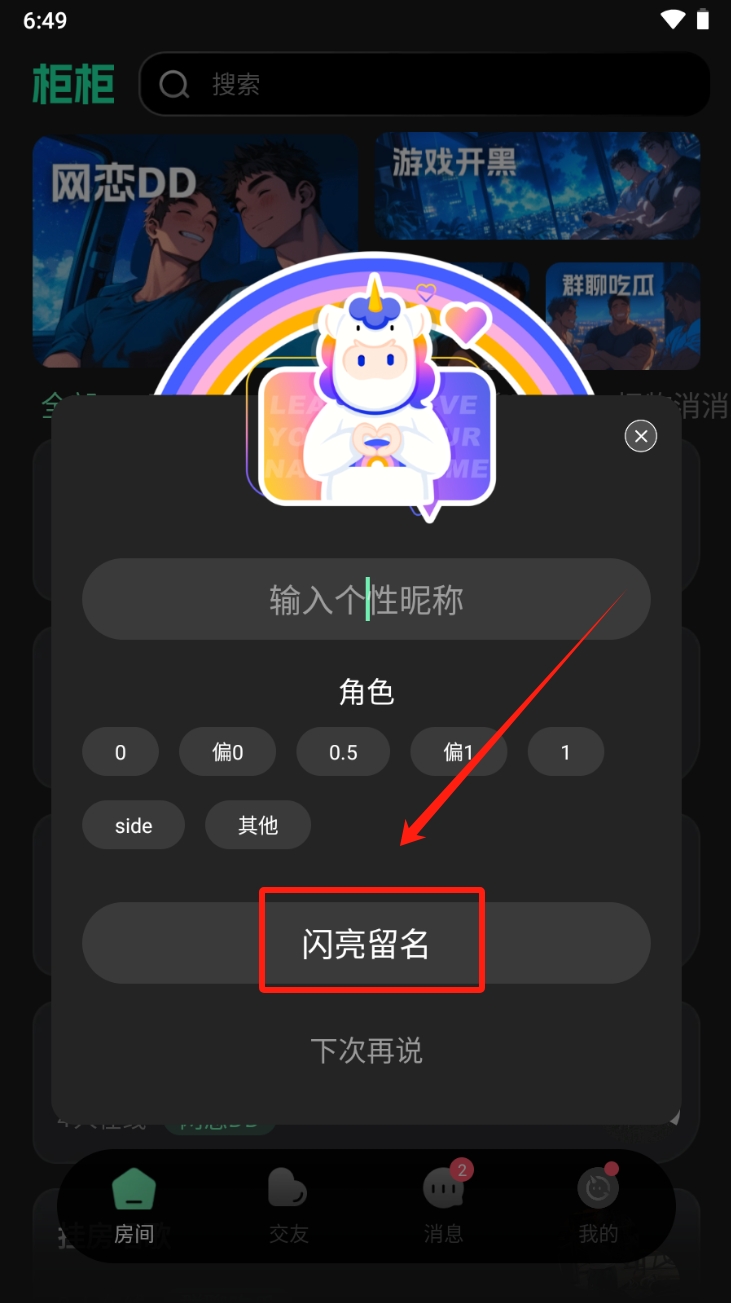The width and height of the screenshot is (731, 1303).
Task: Choose the 偏0 role chip
Action: tap(227, 752)
